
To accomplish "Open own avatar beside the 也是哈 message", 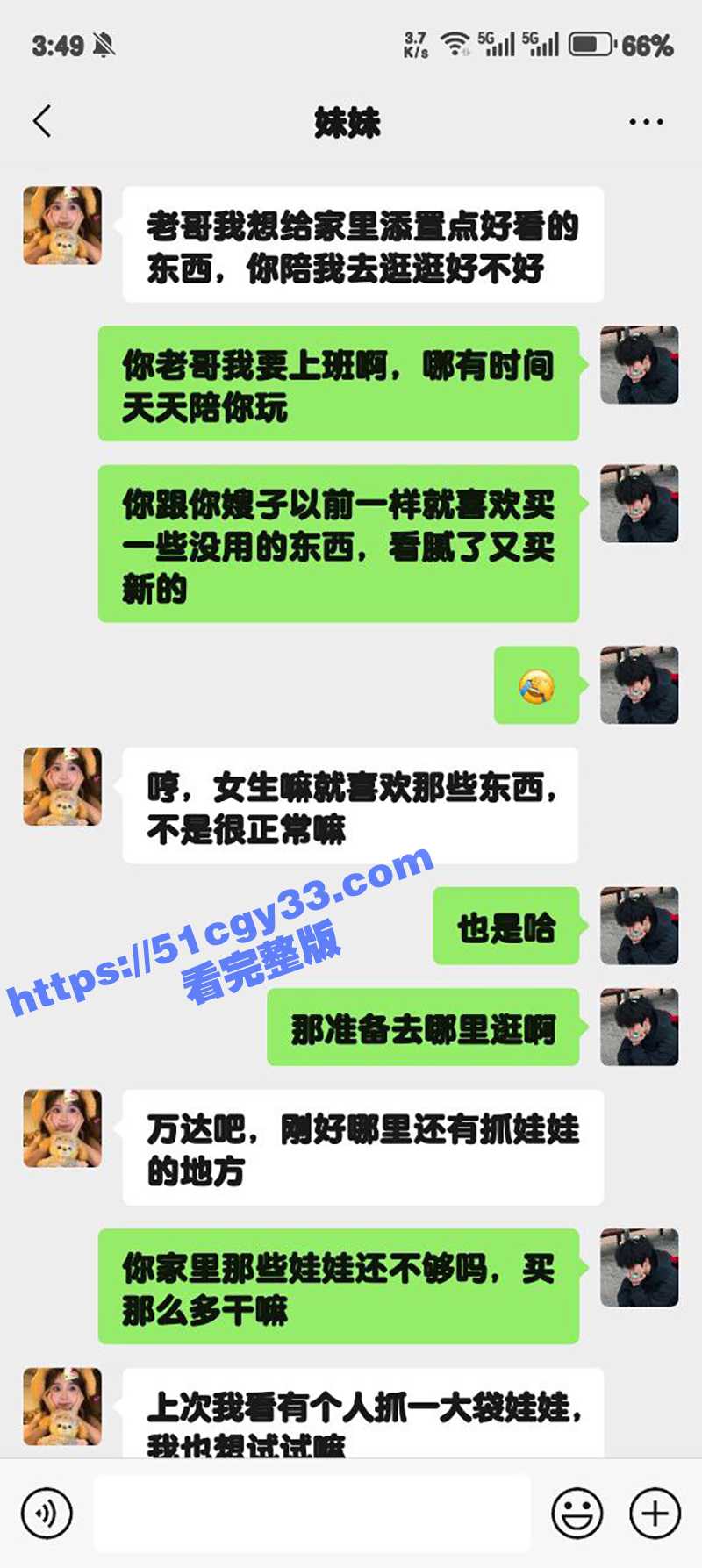I will coord(639,926).
